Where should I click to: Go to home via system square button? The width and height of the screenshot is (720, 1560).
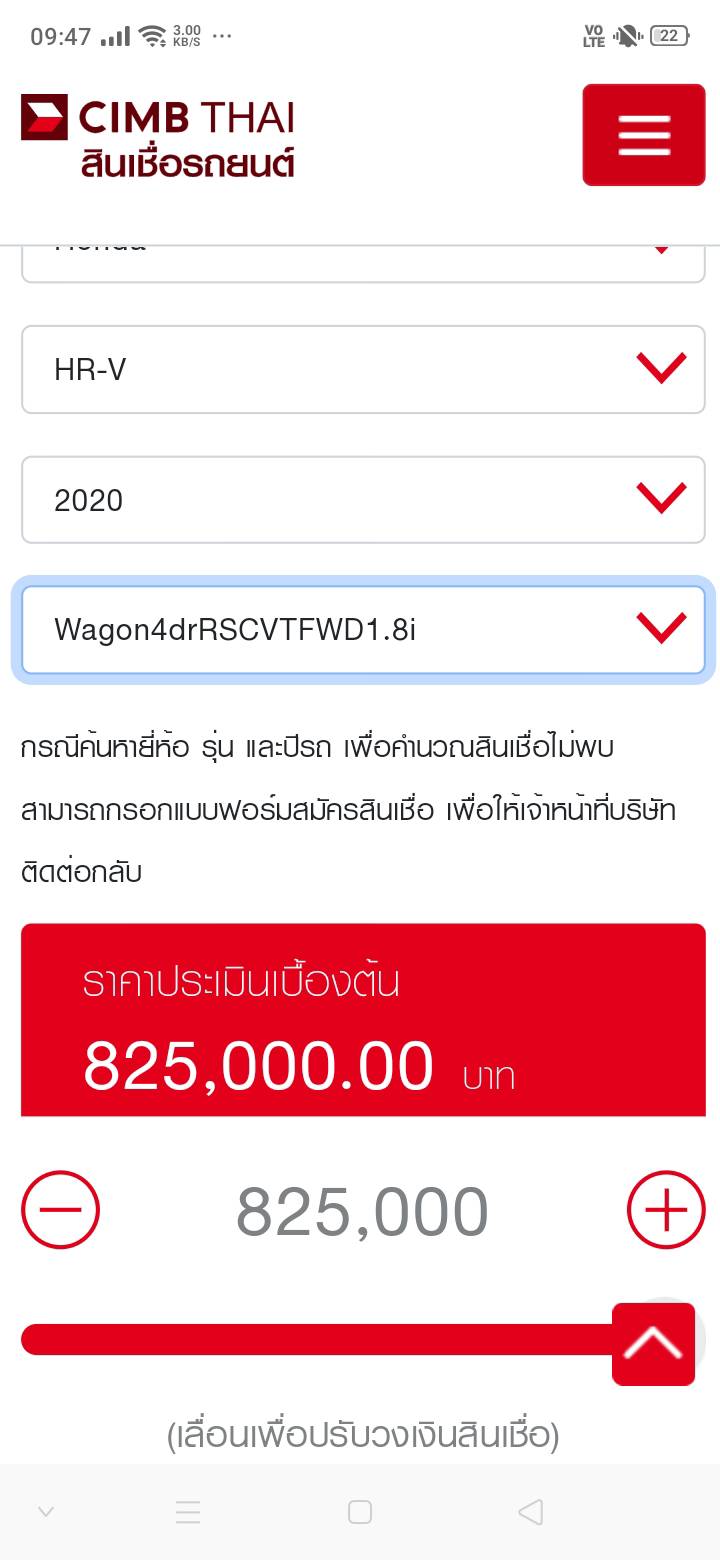point(360,1512)
